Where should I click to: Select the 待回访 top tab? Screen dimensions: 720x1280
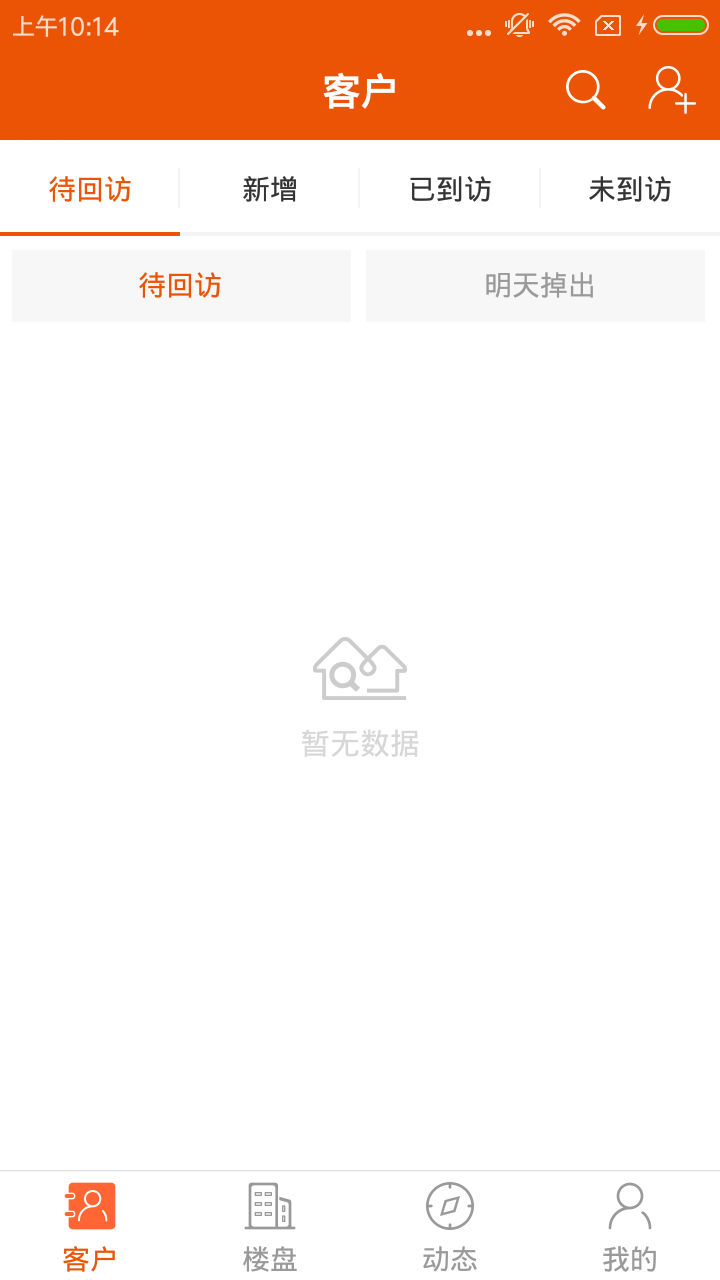90,189
